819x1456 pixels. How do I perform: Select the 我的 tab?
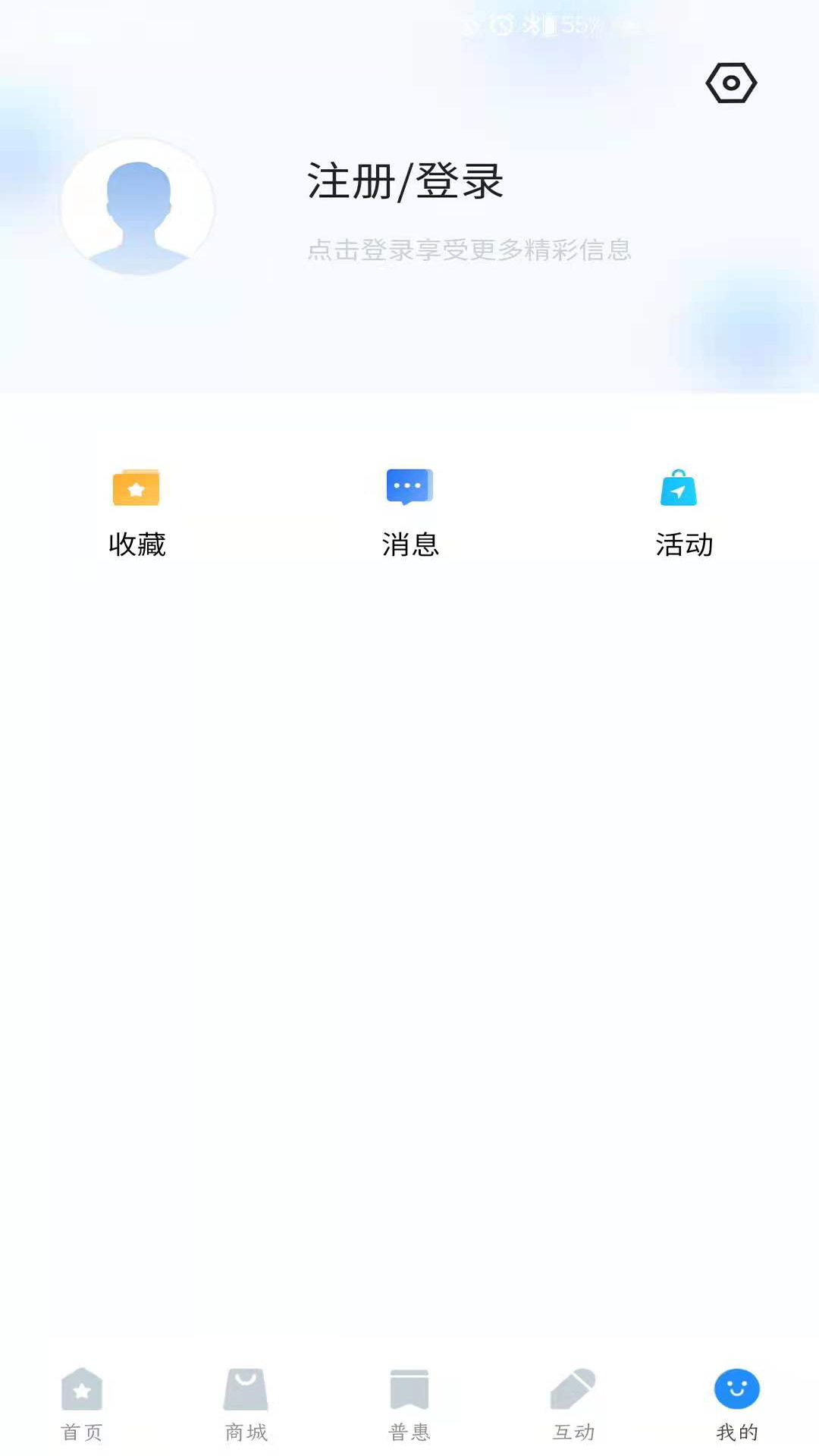pos(736,1403)
